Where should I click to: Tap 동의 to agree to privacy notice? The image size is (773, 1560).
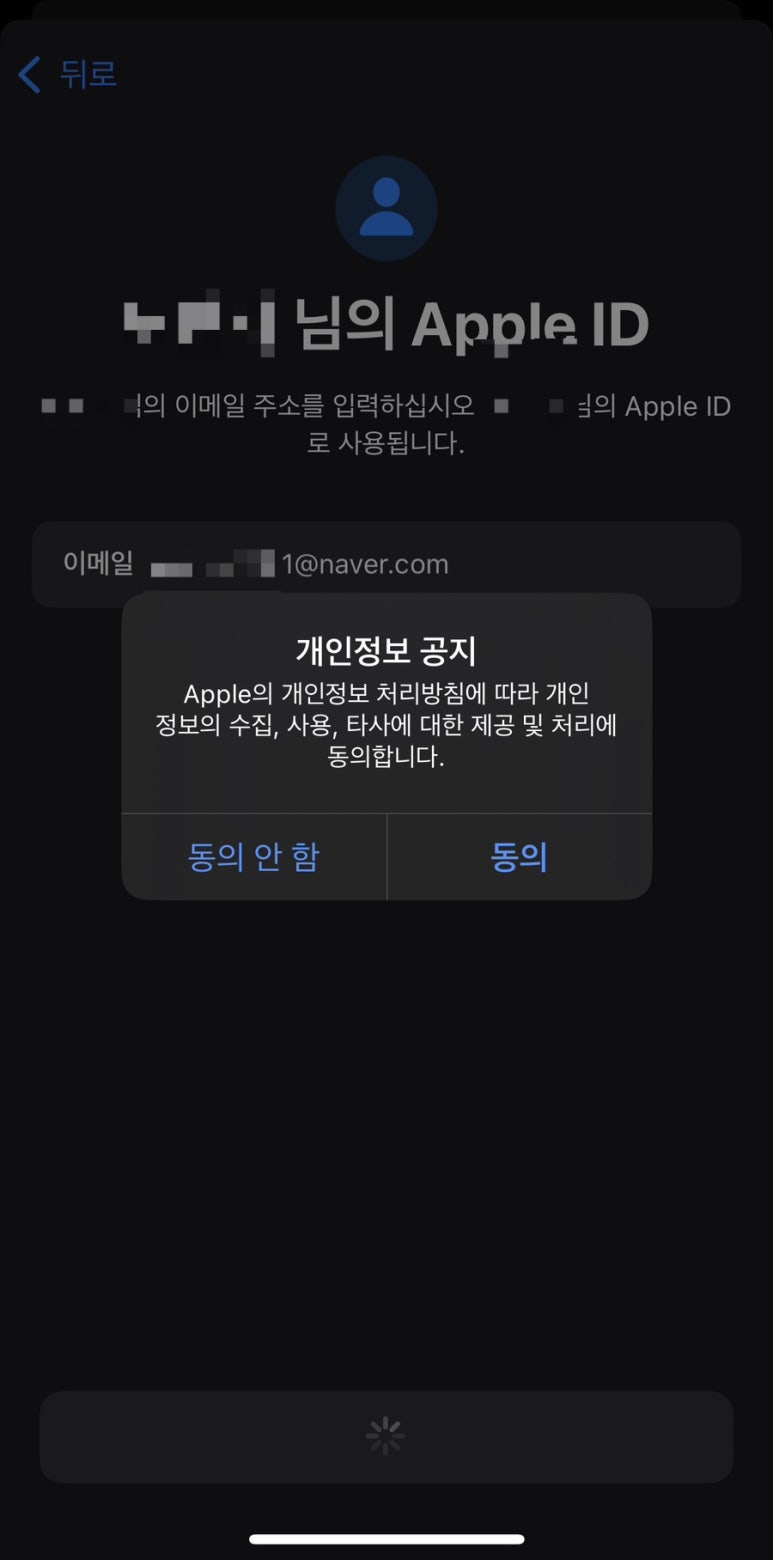(x=519, y=857)
